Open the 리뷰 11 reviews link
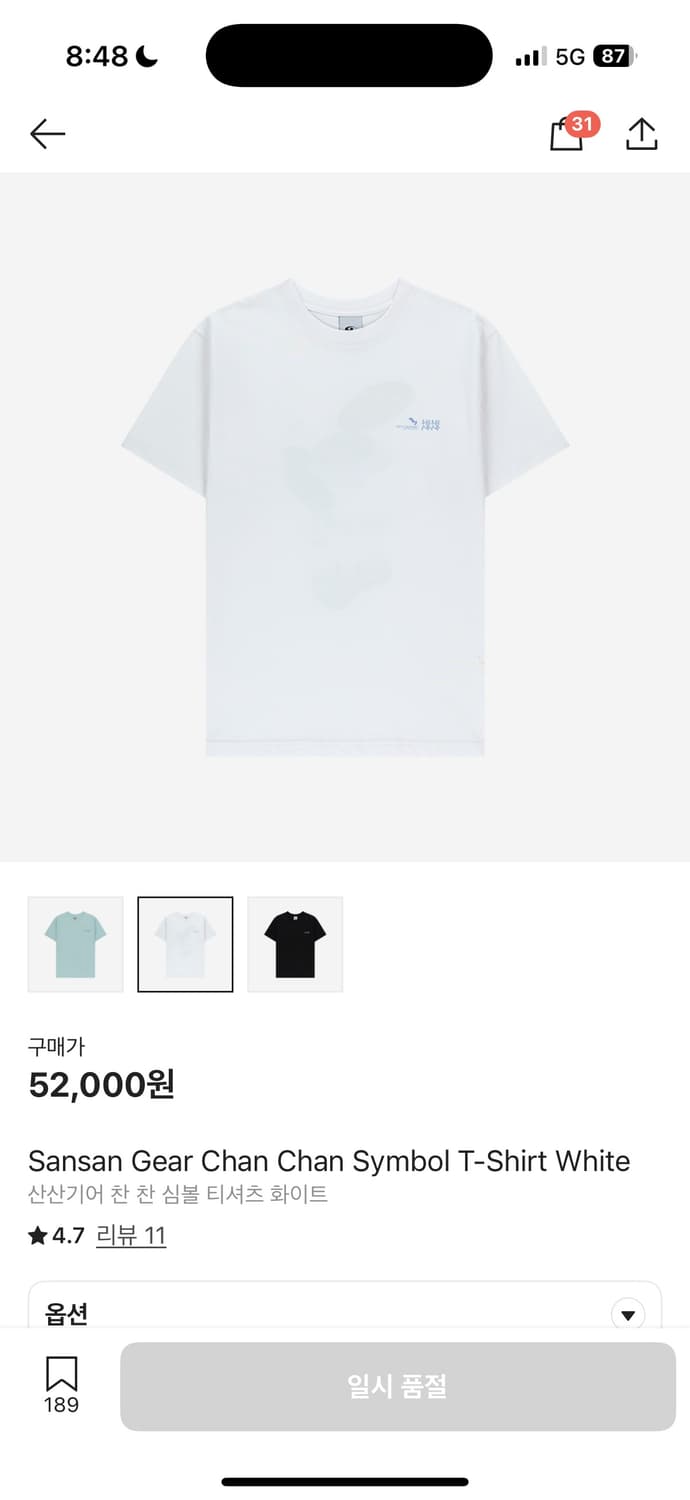 click(x=131, y=1235)
